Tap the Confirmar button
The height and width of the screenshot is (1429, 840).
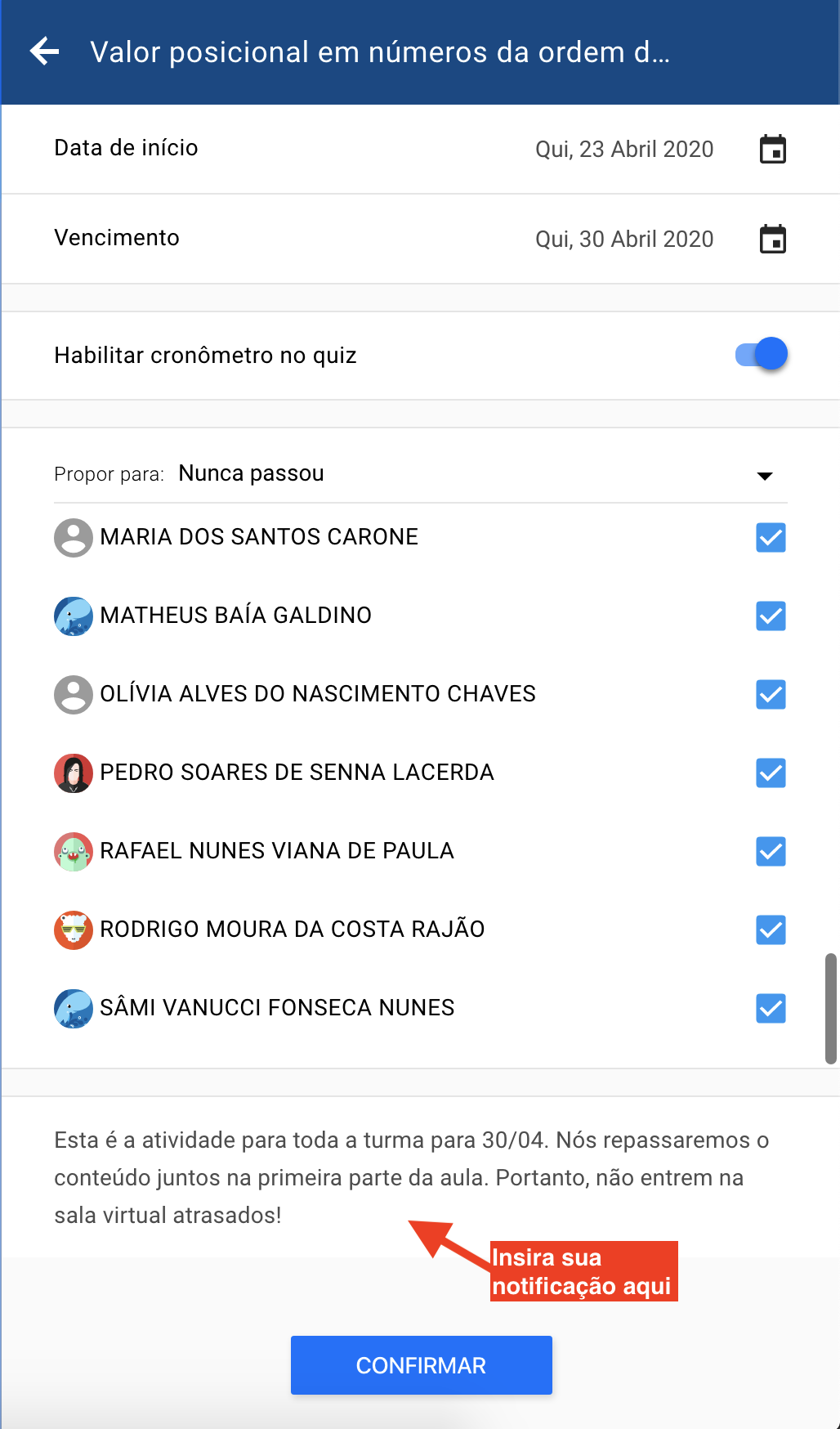pyautogui.click(x=422, y=1365)
